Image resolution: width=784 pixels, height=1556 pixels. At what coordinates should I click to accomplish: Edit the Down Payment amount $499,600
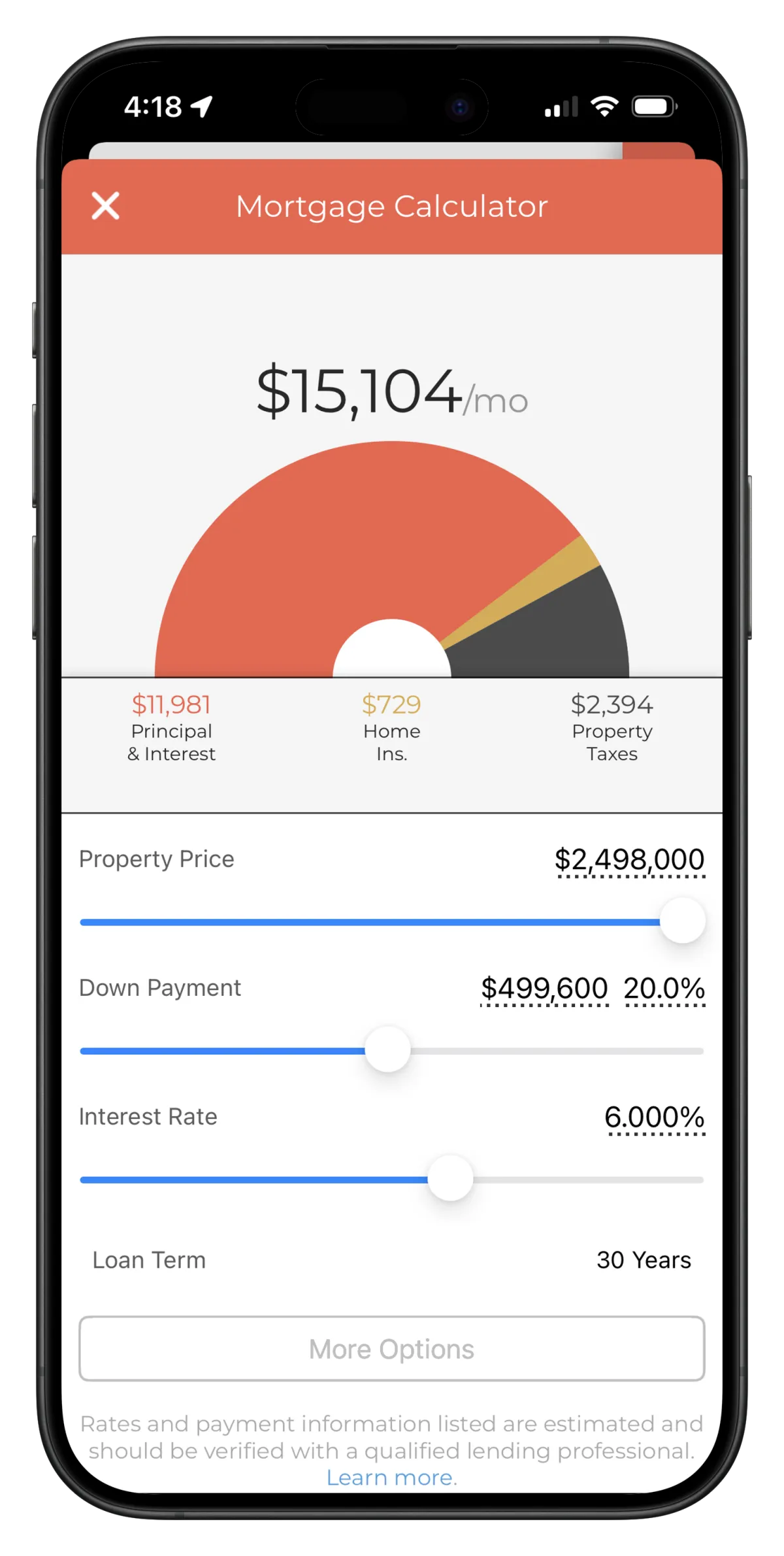tap(544, 988)
